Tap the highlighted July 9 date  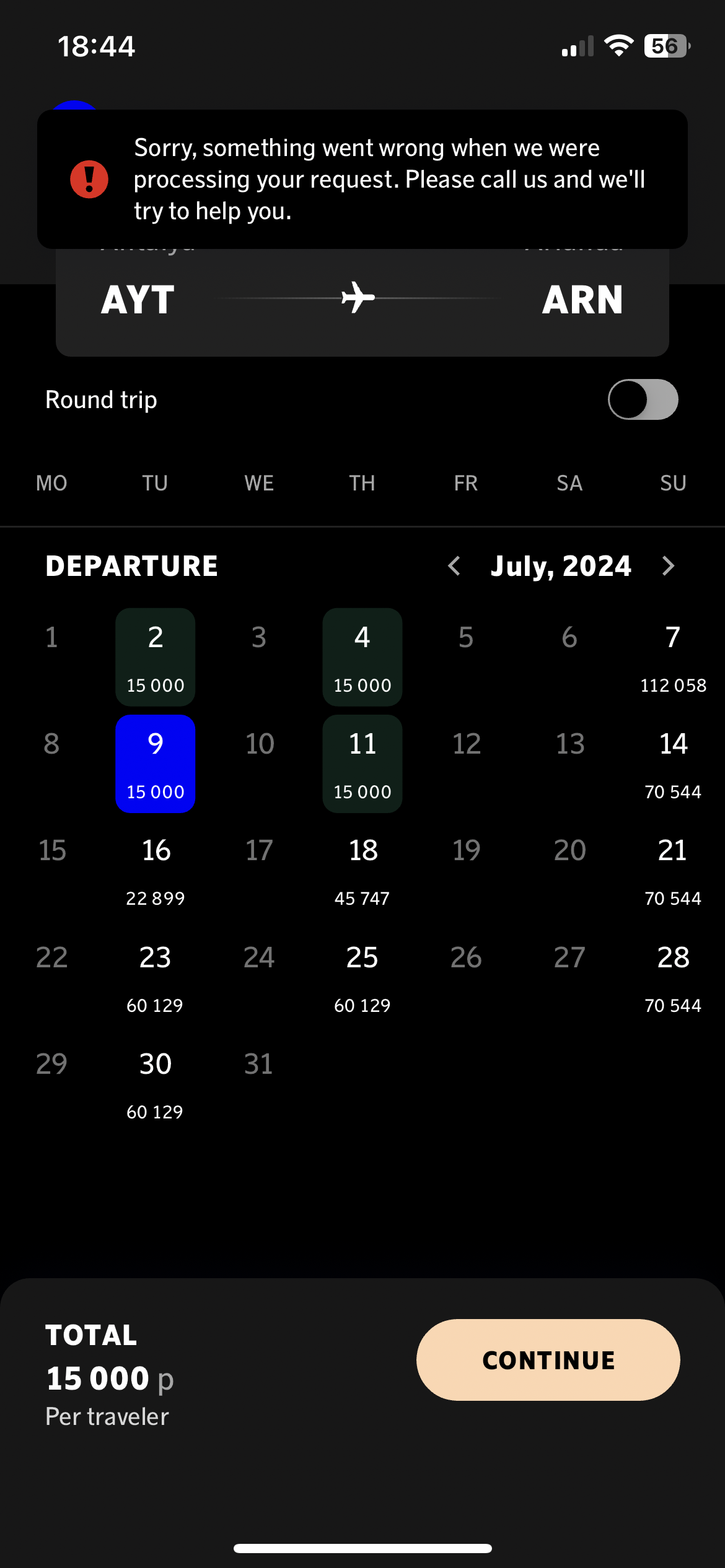(156, 764)
